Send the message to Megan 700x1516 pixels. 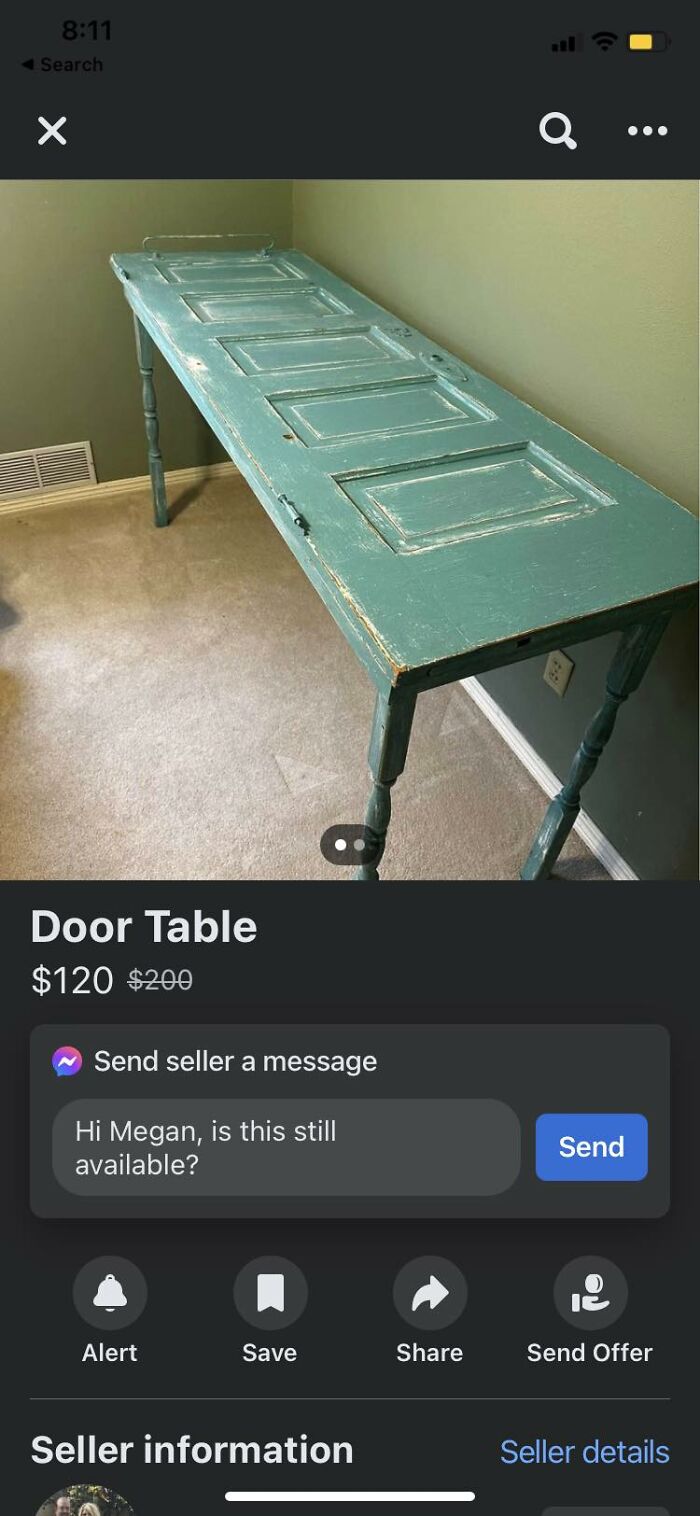click(591, 1147)
